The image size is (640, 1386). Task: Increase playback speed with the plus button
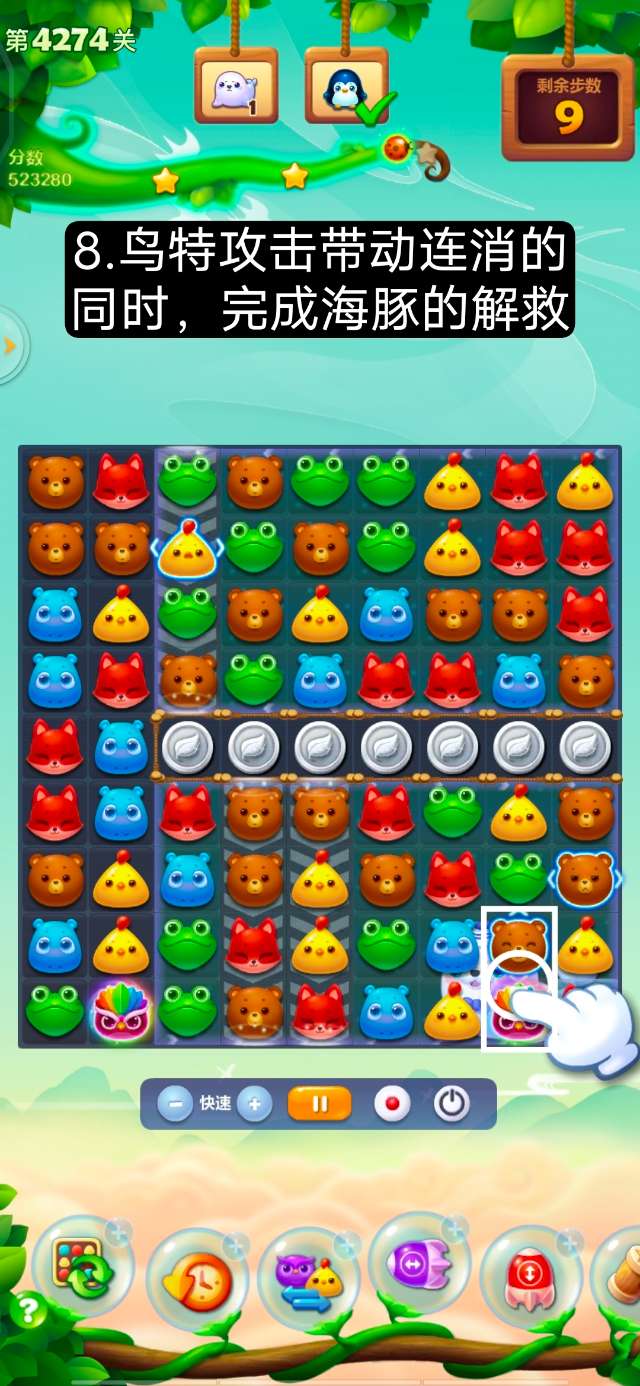(255, 1104)
